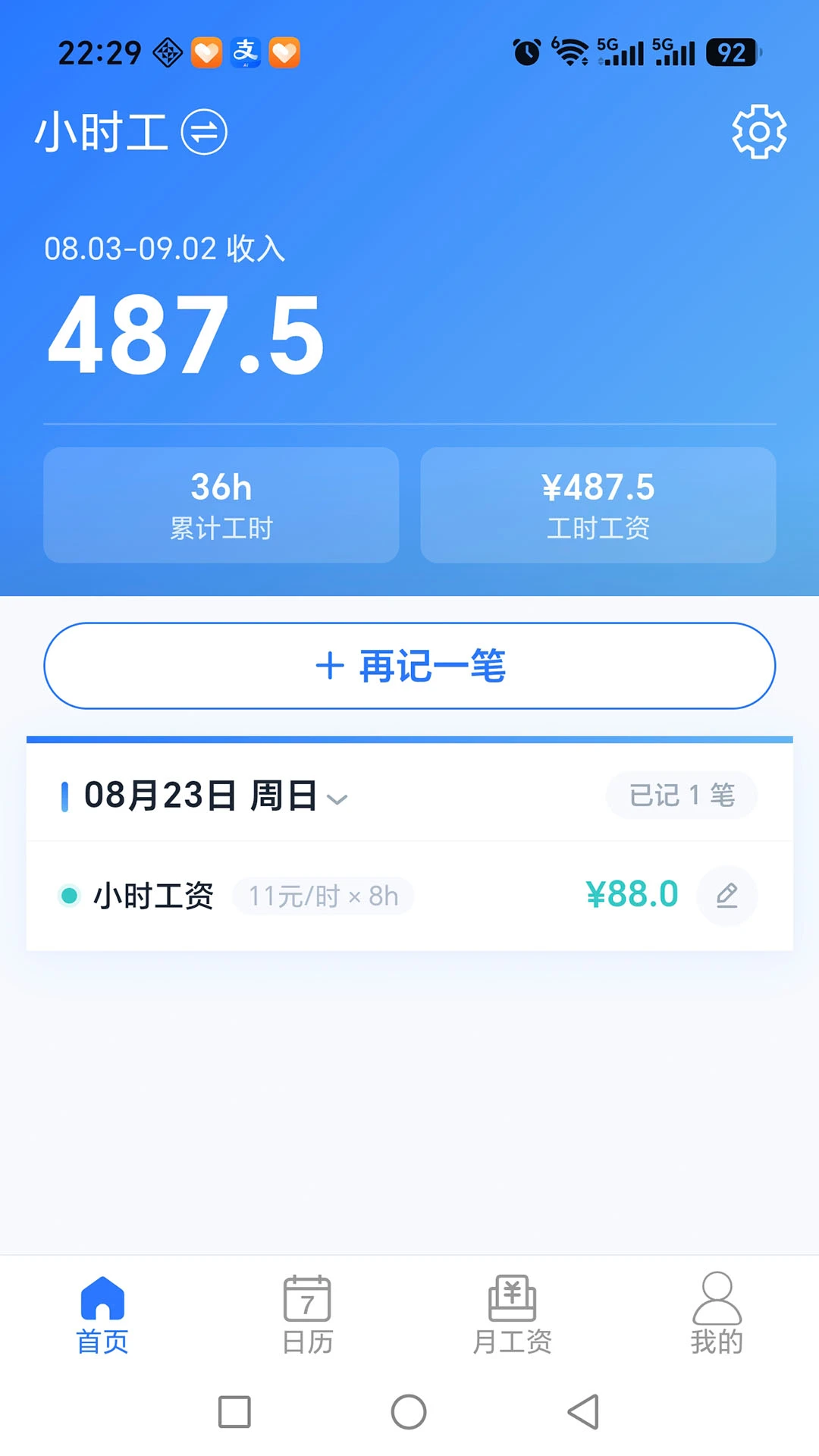Edit the 小时工资 ¥88.0 entry
The height and width of the screenshot is (1456, 819).
click(727, 896)
